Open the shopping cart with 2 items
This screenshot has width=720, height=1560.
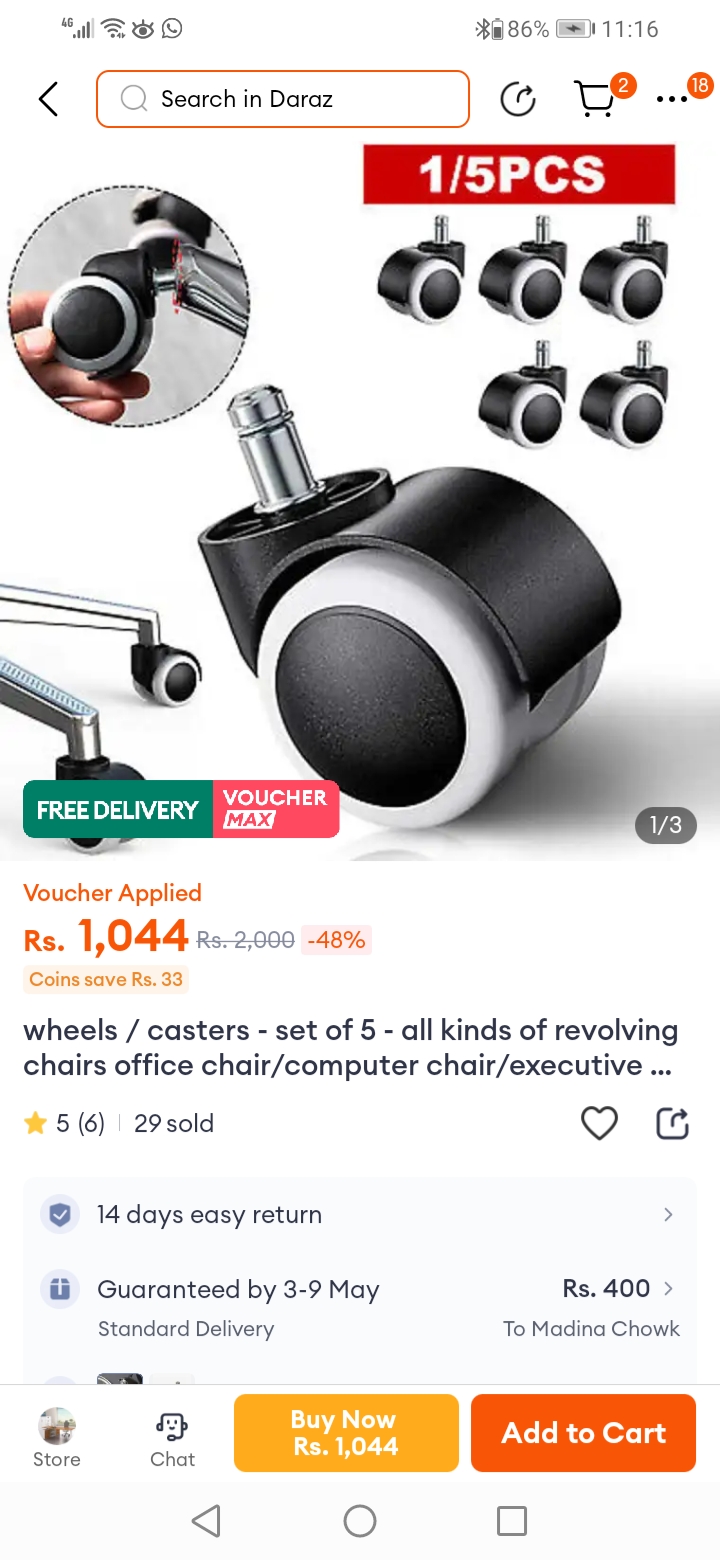pos(596,99)
